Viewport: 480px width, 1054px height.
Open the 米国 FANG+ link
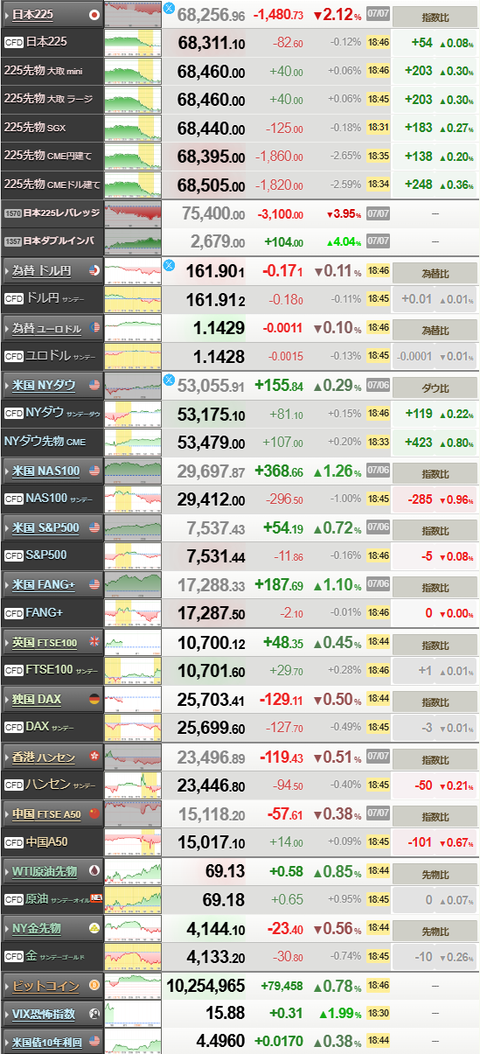[44, 585]
